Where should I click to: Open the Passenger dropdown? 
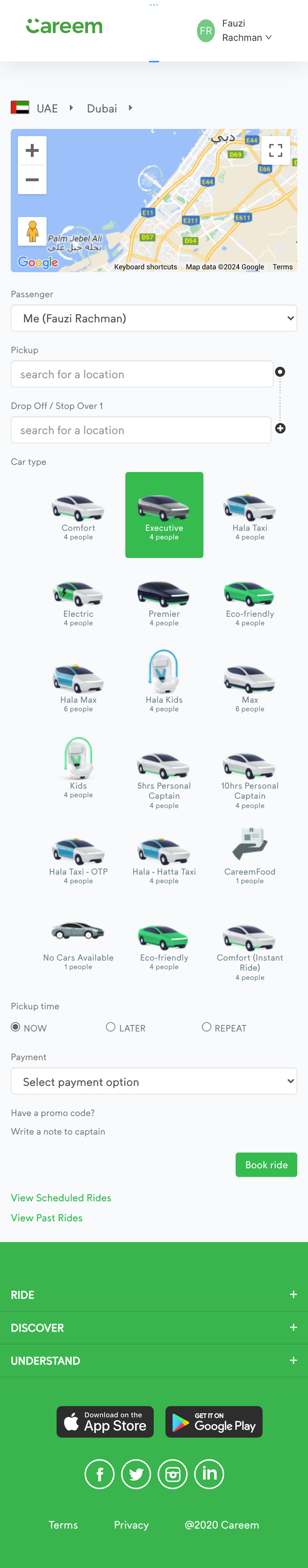pos(153,318)
